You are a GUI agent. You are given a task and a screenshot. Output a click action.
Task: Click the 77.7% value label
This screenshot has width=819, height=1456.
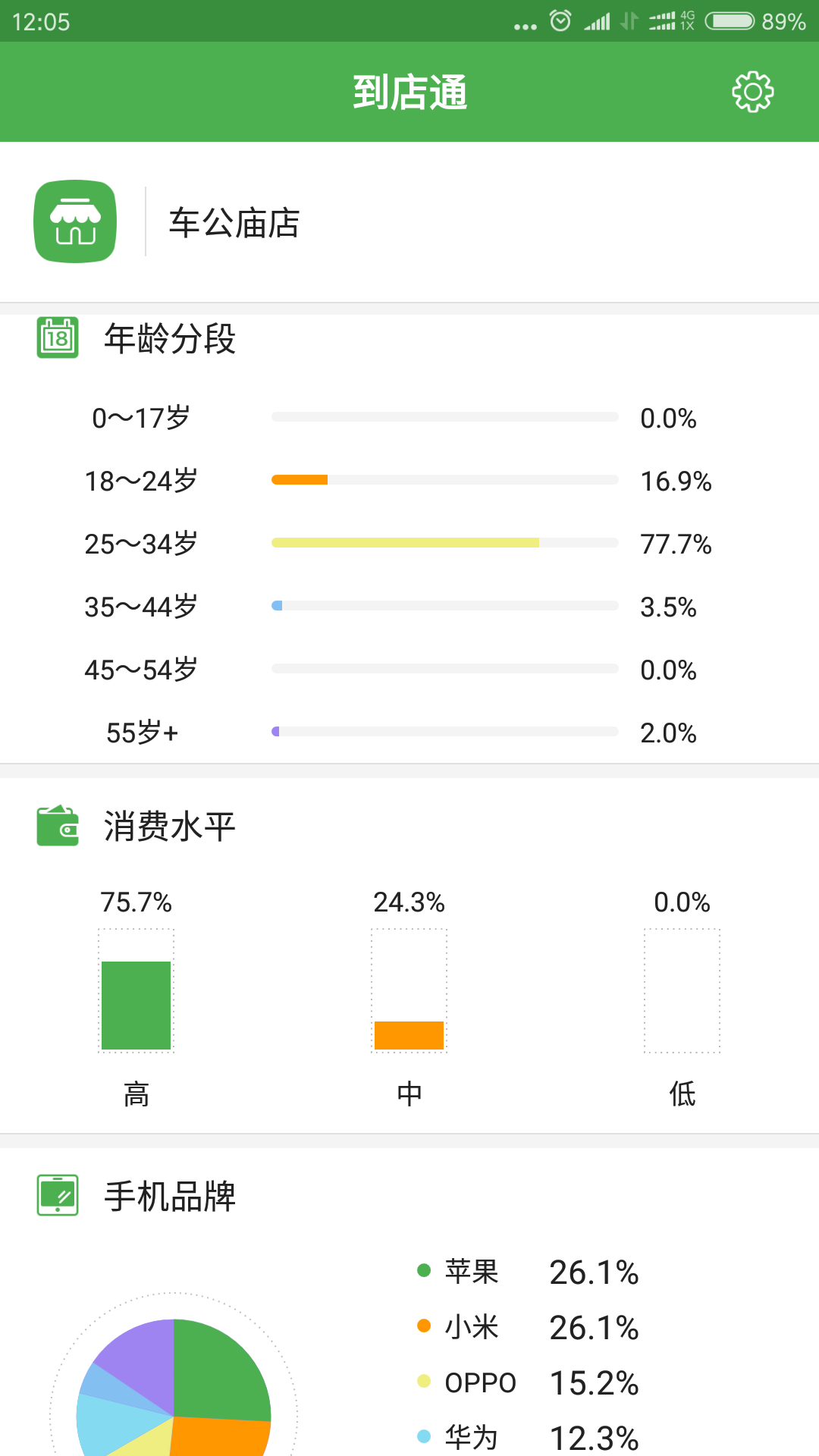tap(676, 544)
